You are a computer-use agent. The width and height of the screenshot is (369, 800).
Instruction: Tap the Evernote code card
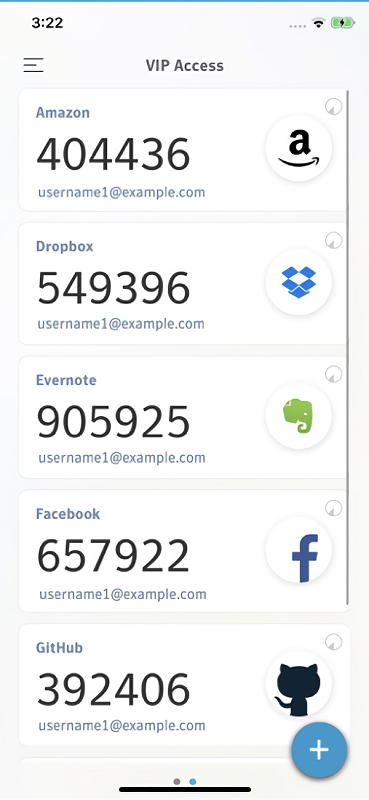pos(184,417)
